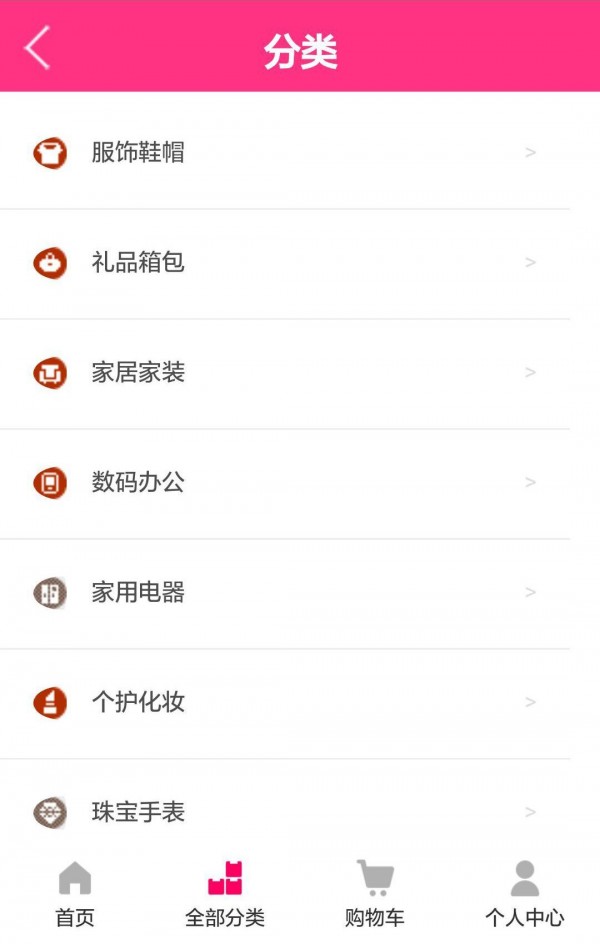Image resolution: width=600 pixels, height=944 pixels.
Task: Go back using the header arrow
Action: tap(38, 48)
